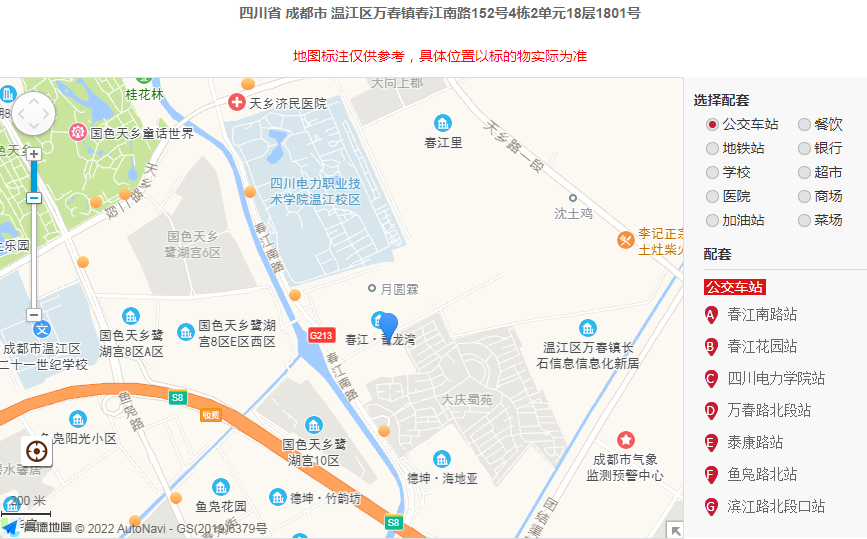
Task: Tap the locate-me target button
Action: click(38, 452)
